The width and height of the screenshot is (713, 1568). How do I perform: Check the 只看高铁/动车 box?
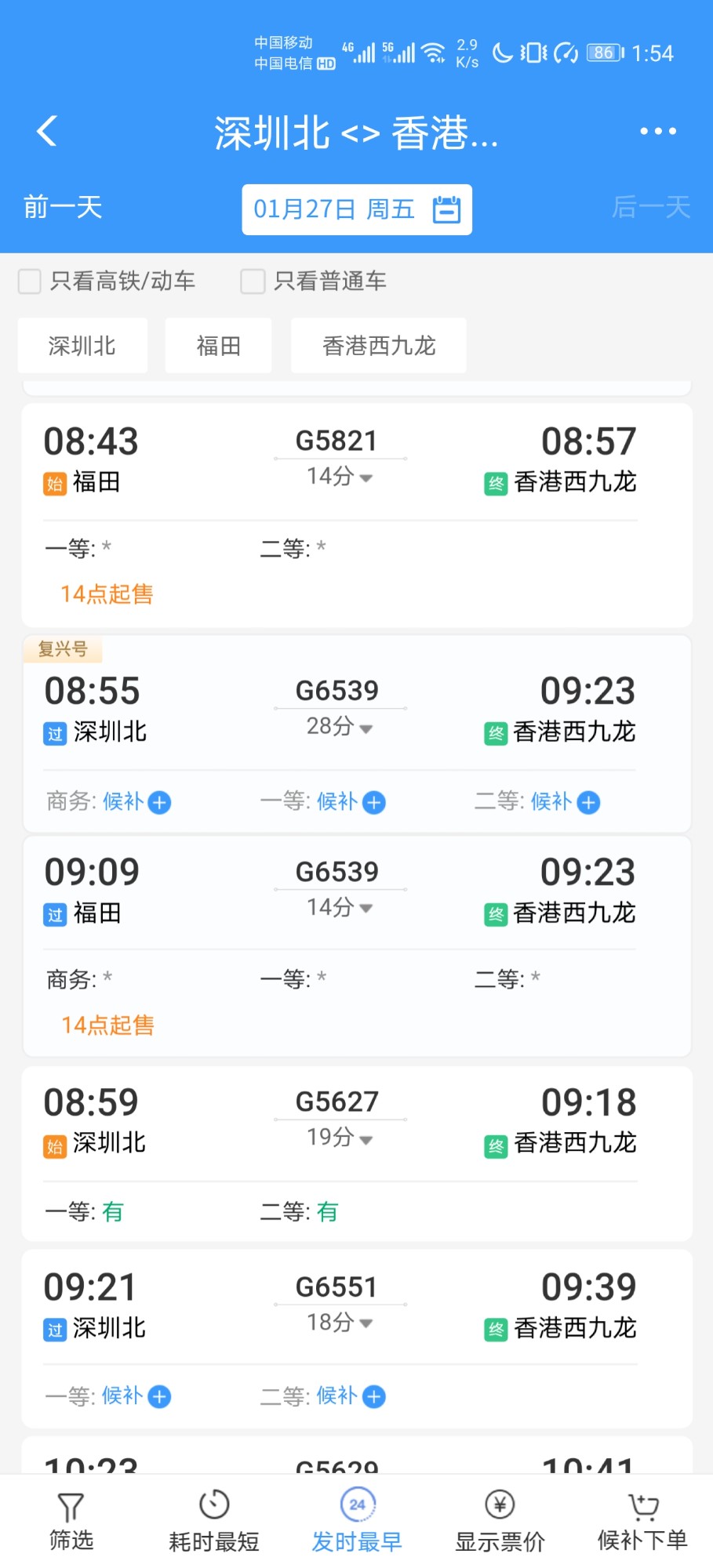tap(30, 281)
